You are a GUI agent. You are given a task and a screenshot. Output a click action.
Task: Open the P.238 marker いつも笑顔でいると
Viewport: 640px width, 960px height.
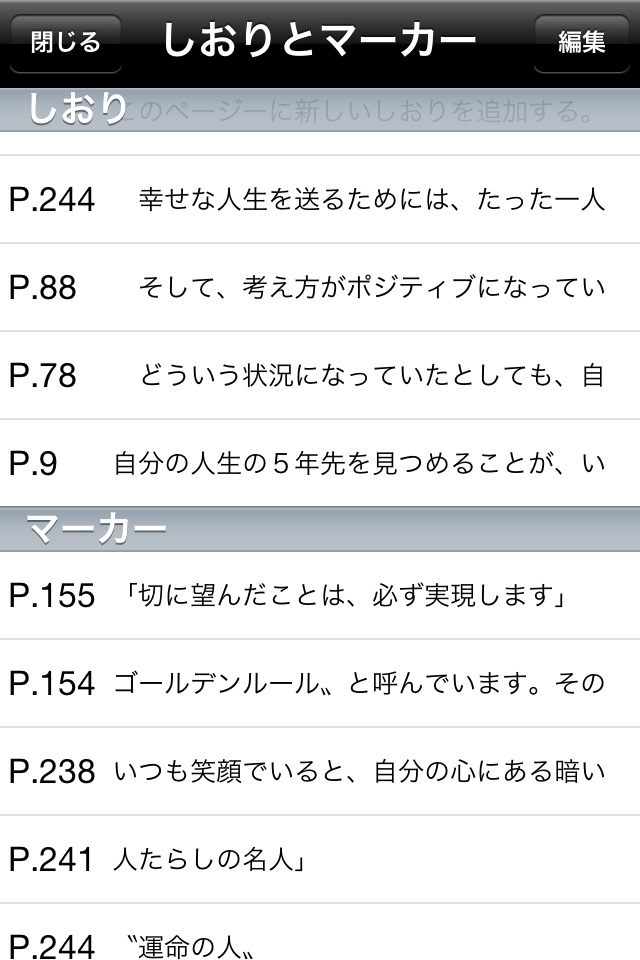tap(320, 771)
